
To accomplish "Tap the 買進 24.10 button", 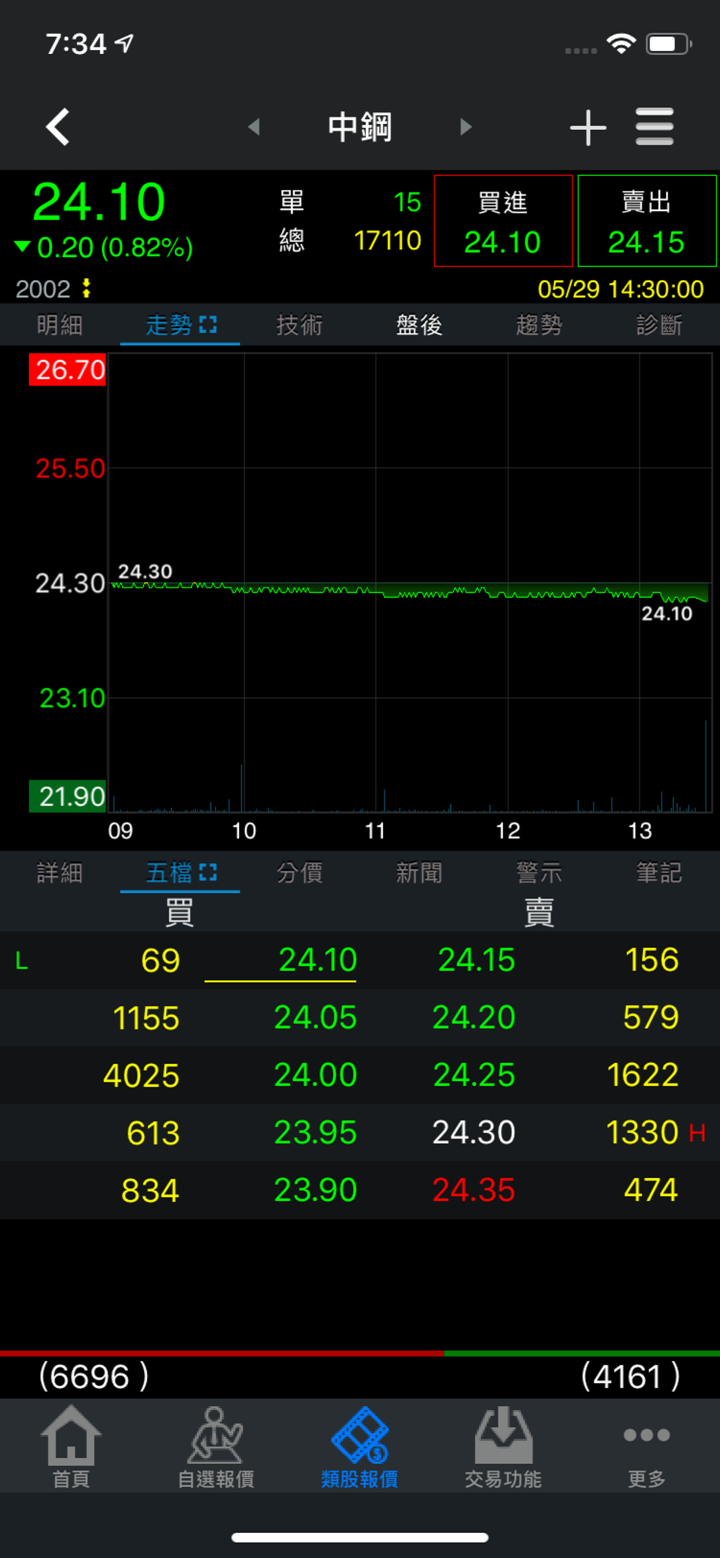I will (x=503, y=221).
